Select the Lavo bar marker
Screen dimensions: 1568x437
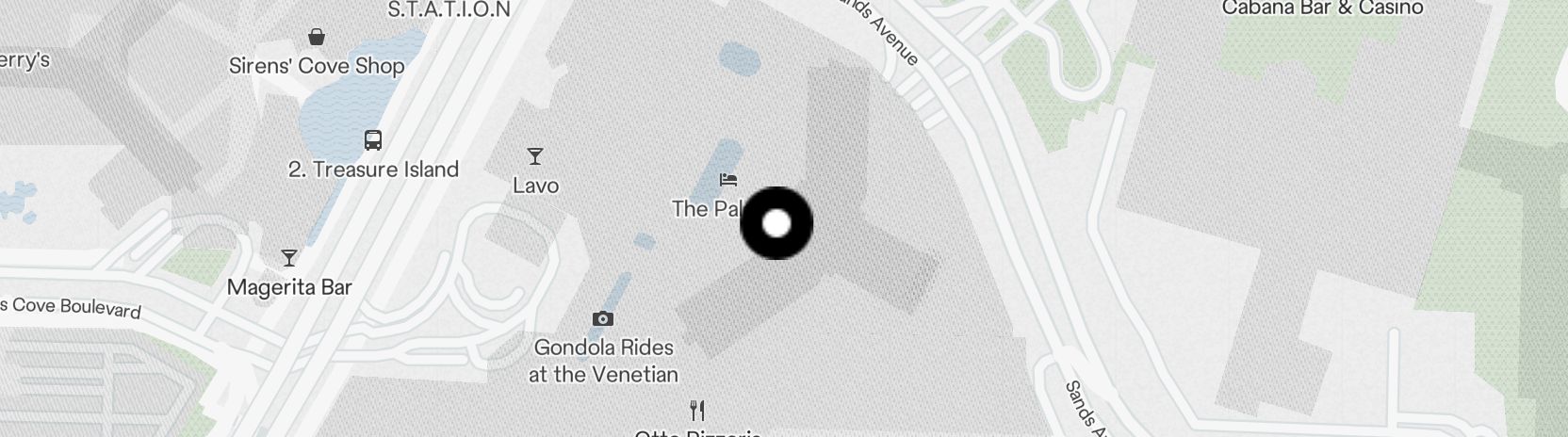point(535,156)
